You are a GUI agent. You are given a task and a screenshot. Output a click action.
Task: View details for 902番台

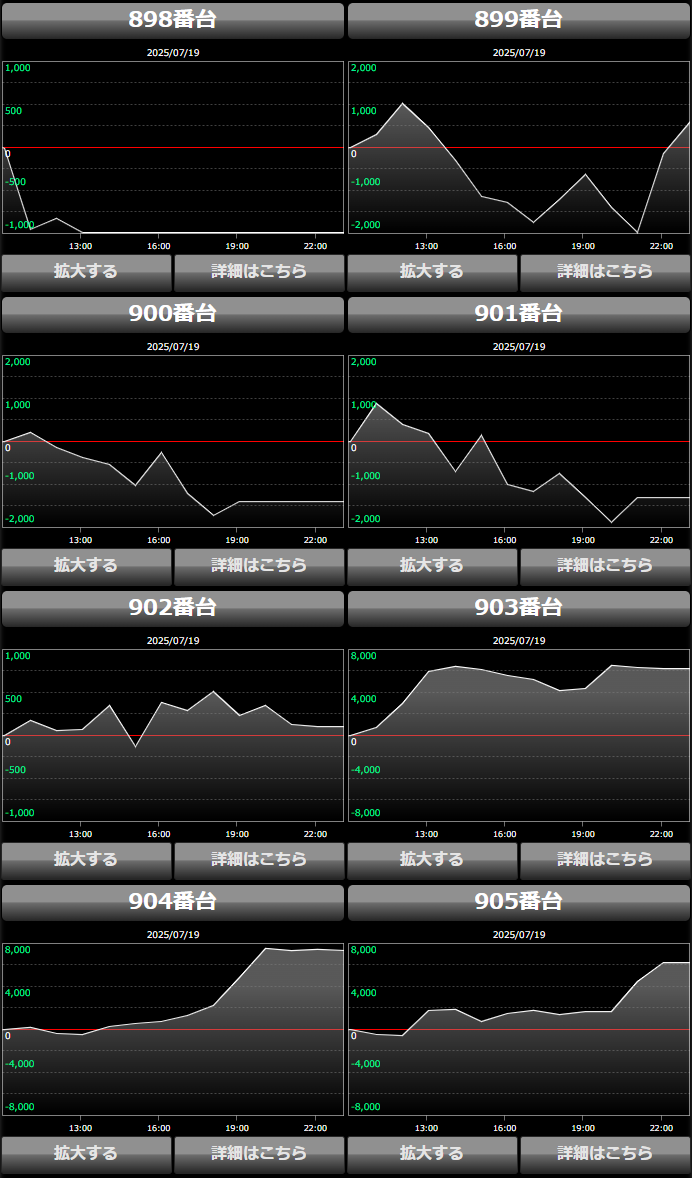259,861
